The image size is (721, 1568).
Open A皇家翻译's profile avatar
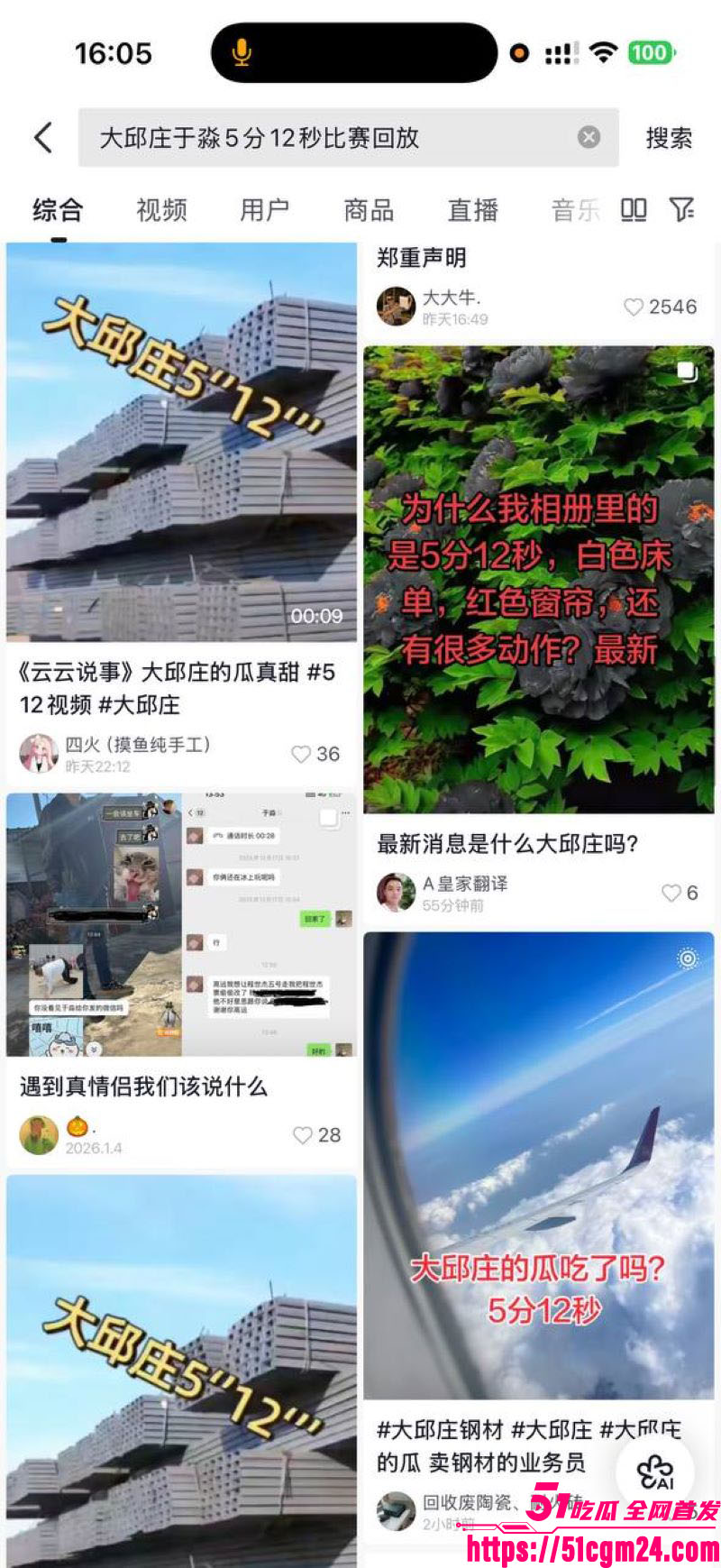[x=395, y=893]
